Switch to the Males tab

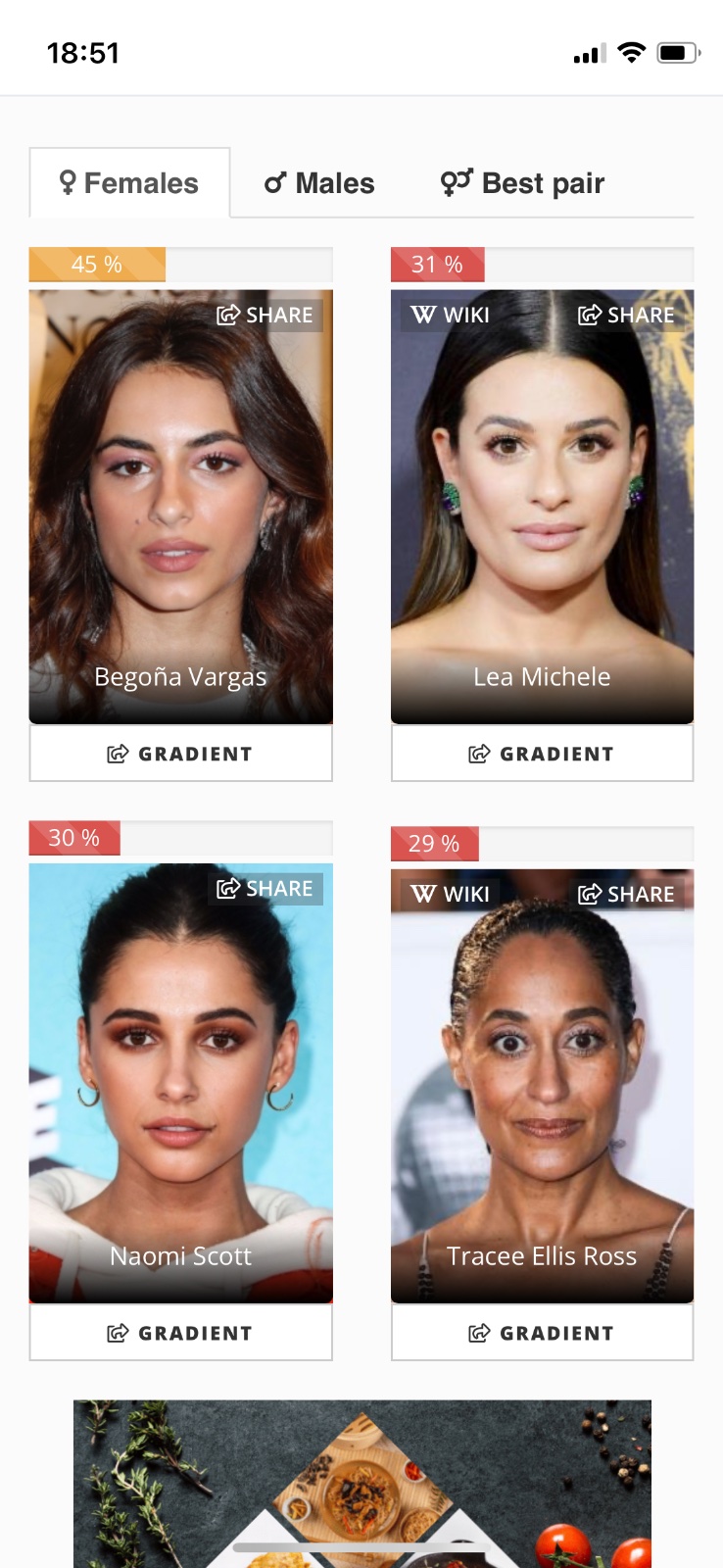click(x=319, y=183)
